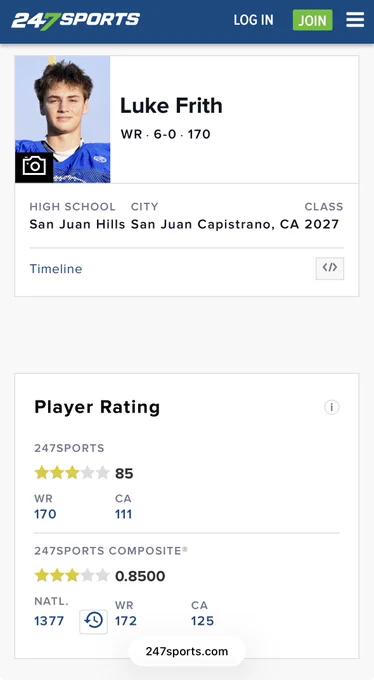Tap the 247sports.com address pill

point(187,651)
